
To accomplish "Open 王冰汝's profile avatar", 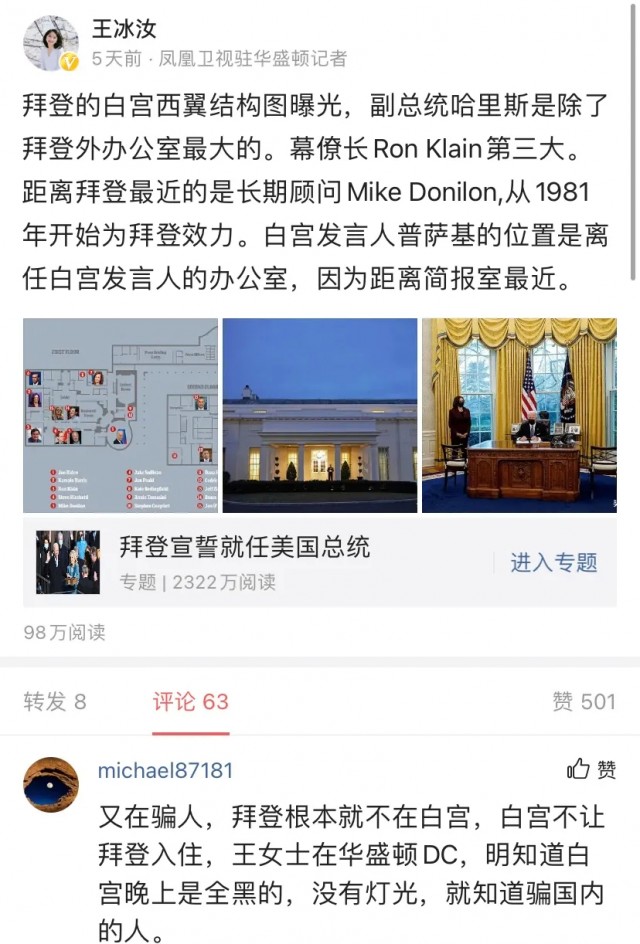I will (50, 43).
